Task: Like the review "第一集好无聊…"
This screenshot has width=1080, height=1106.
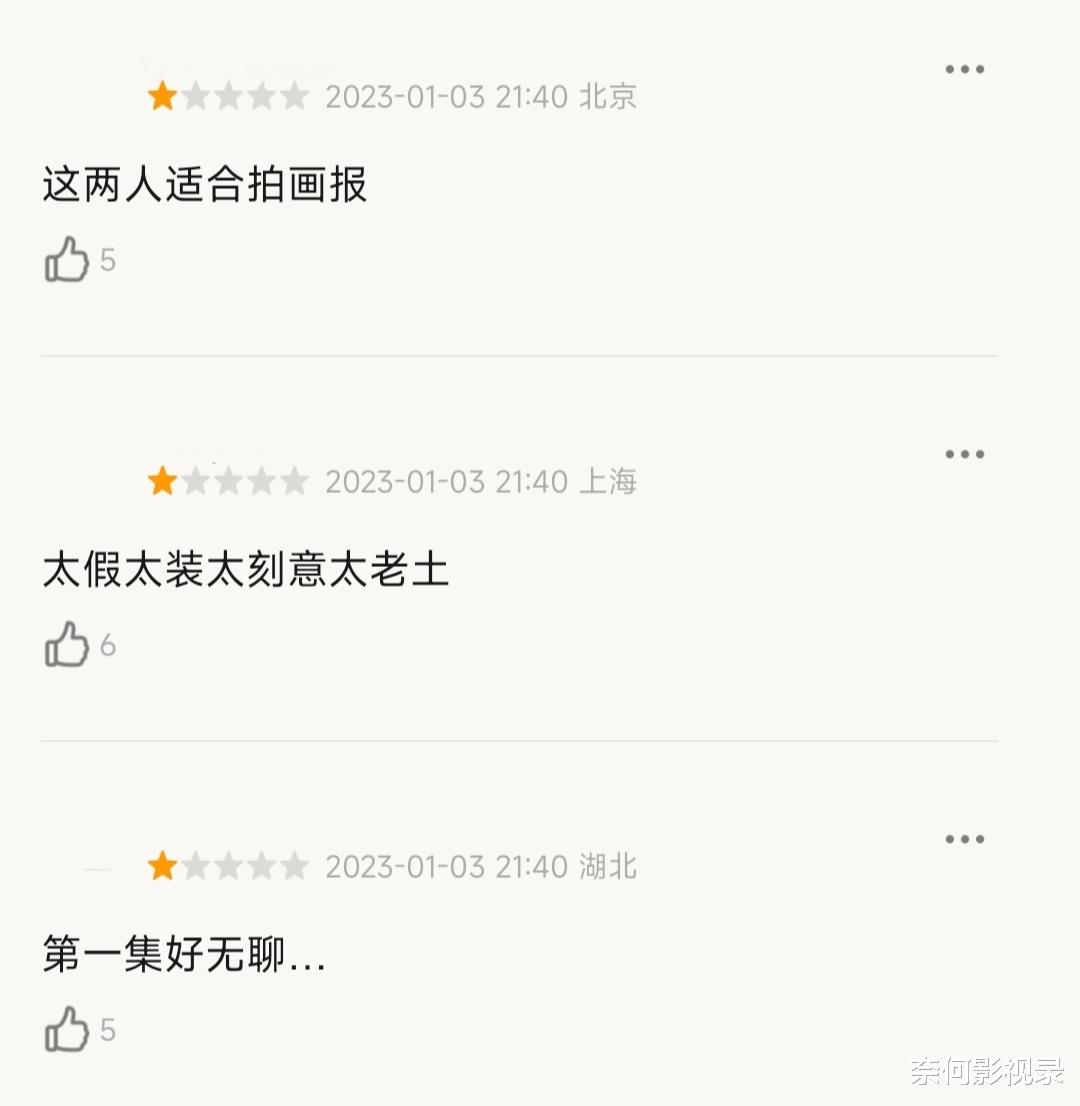Action: [x=67, y=1029]
